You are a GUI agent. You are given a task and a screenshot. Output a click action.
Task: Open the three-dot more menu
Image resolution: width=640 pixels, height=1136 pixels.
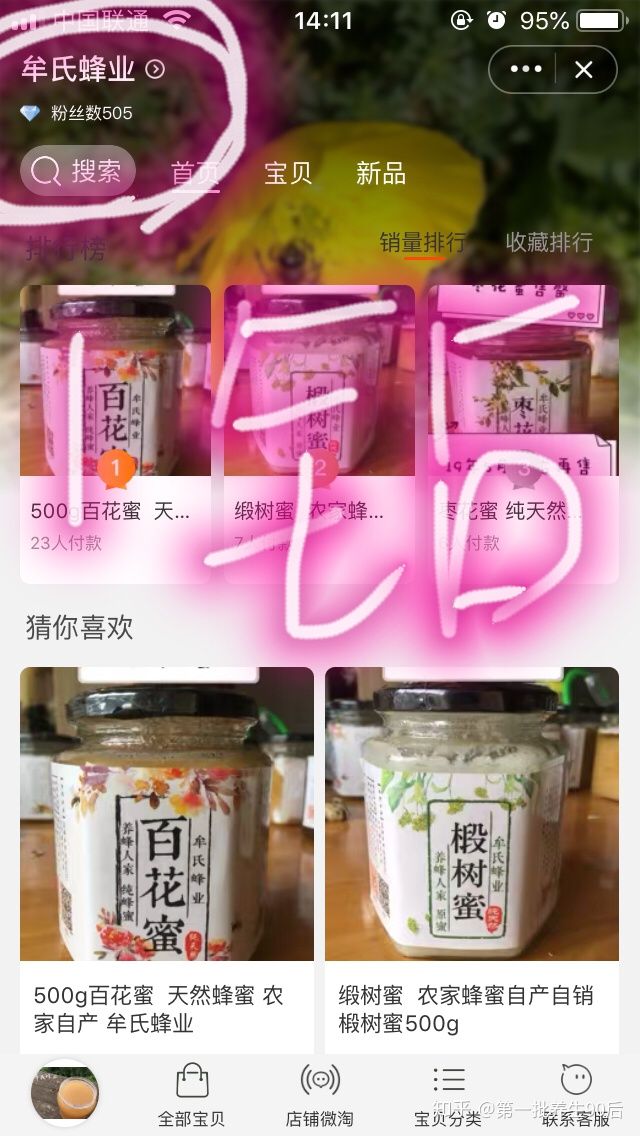click(526, 69)
